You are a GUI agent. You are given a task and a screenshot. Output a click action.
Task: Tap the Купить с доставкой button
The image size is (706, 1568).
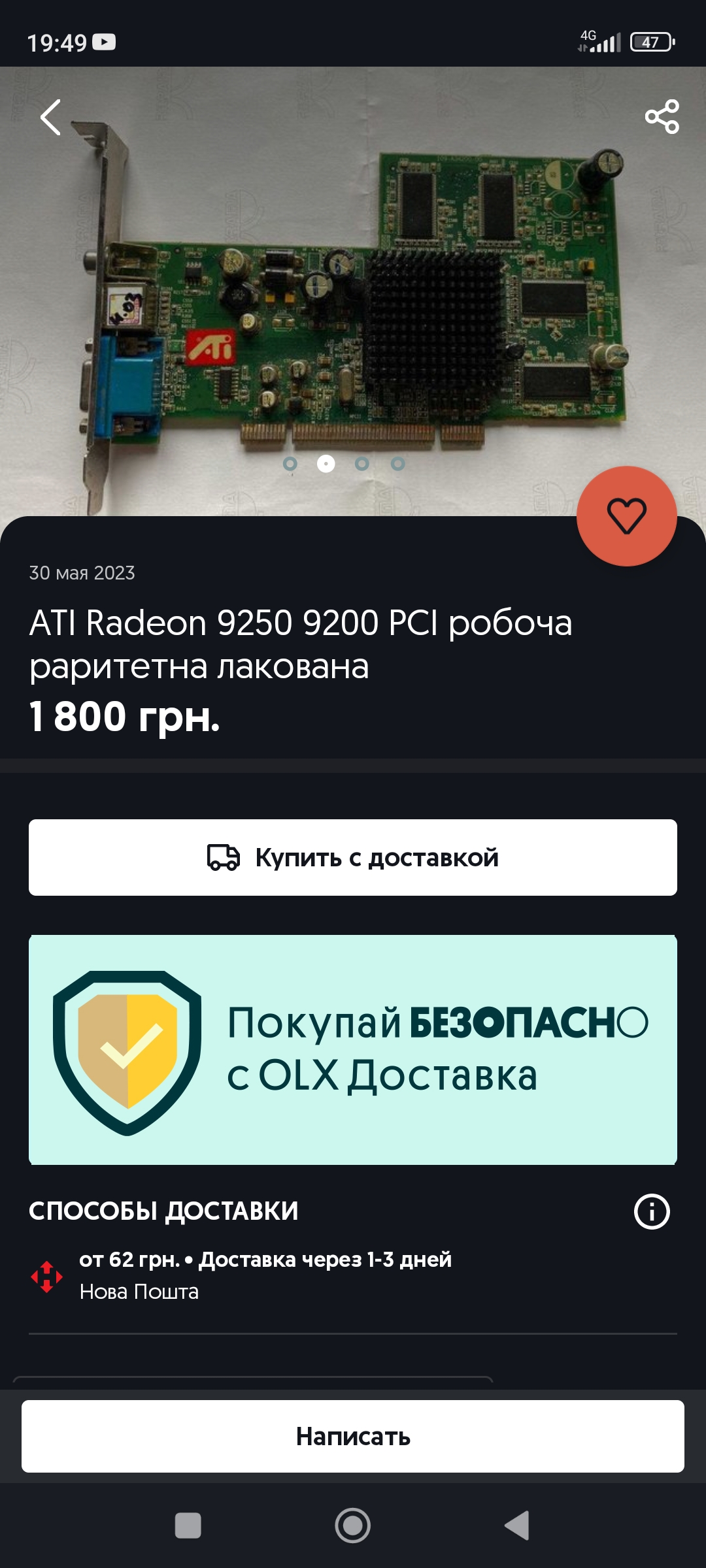(x=353, y=857)
